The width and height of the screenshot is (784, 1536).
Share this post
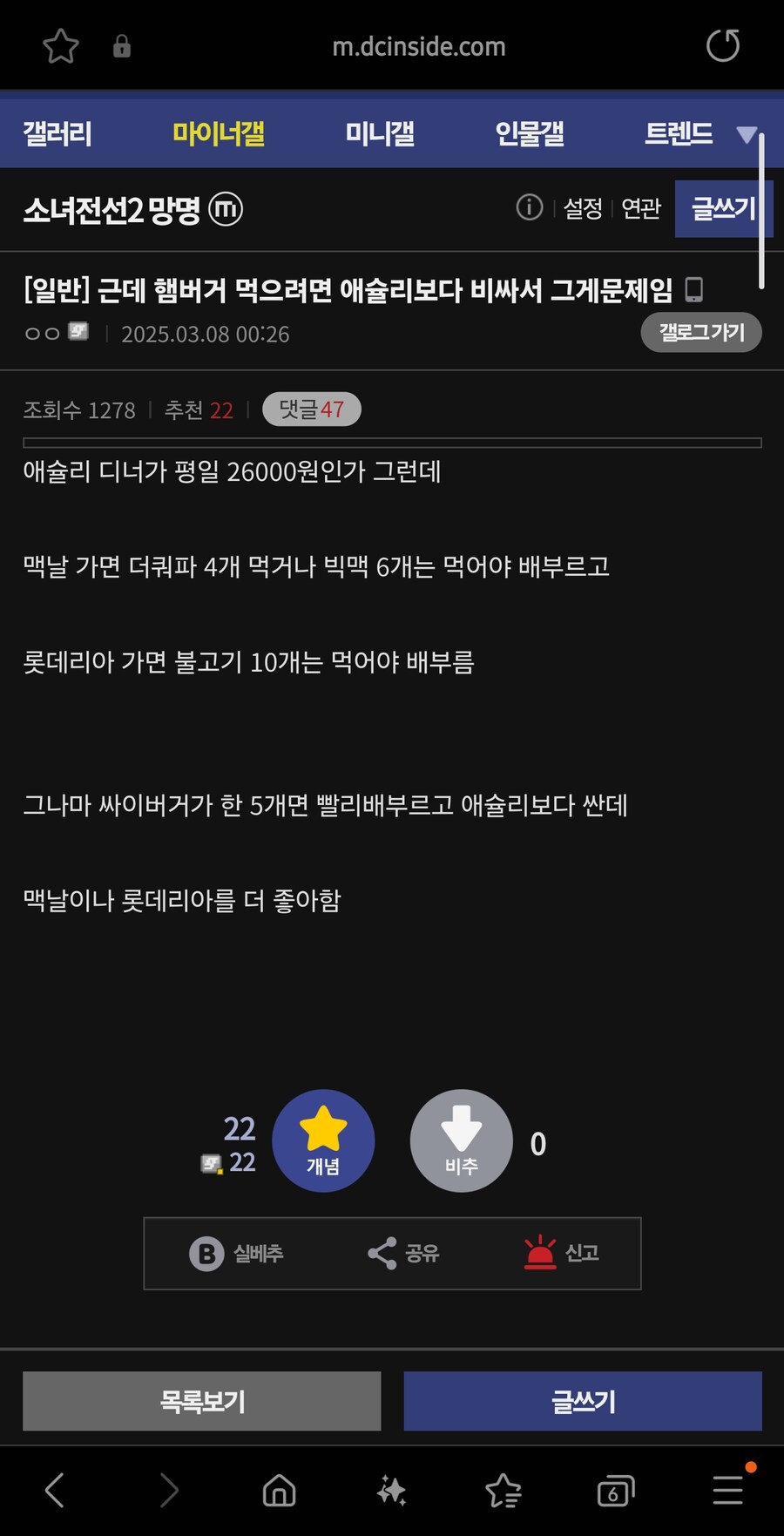tap(403, 1254)
